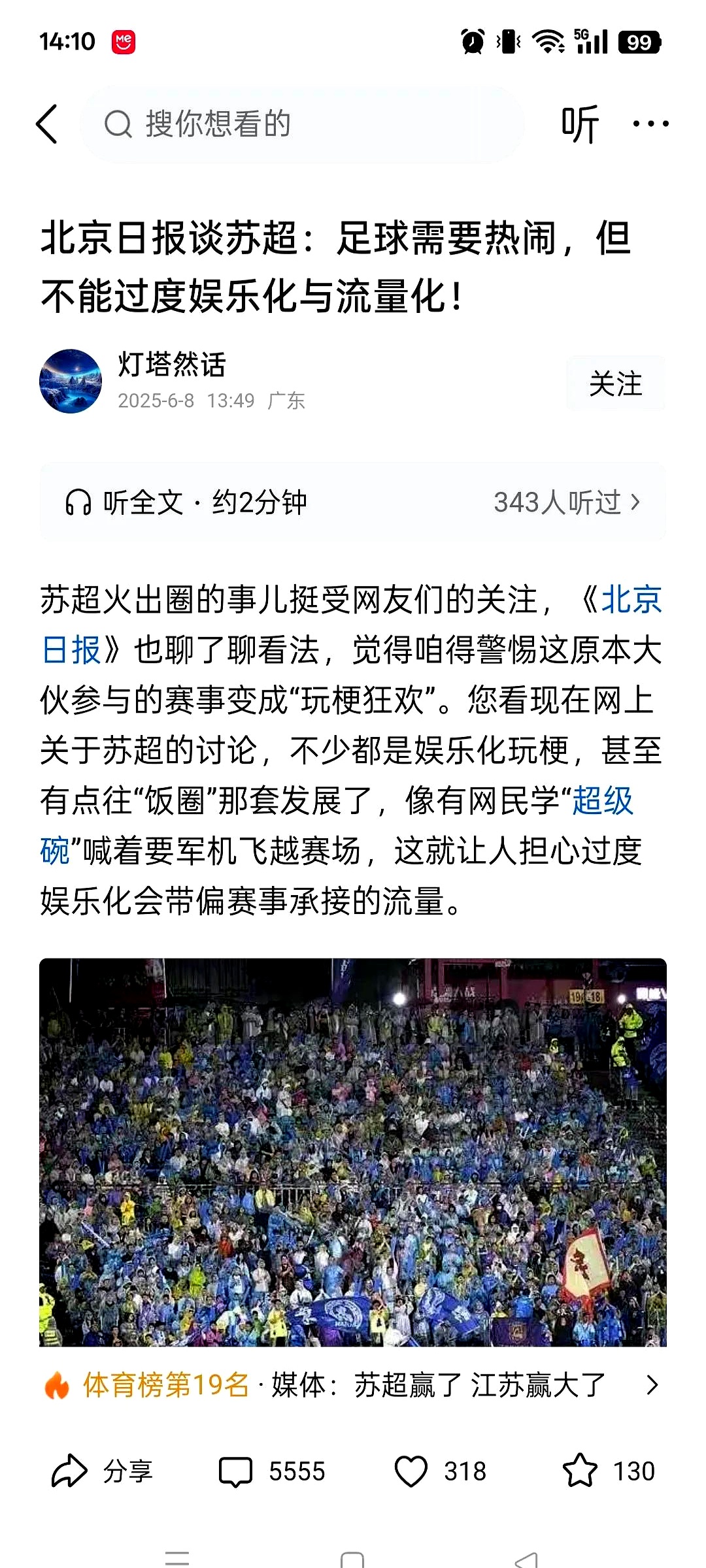Favorite the article with the star icon
Screen dimensions: 706x1568
coord(580,1471)
